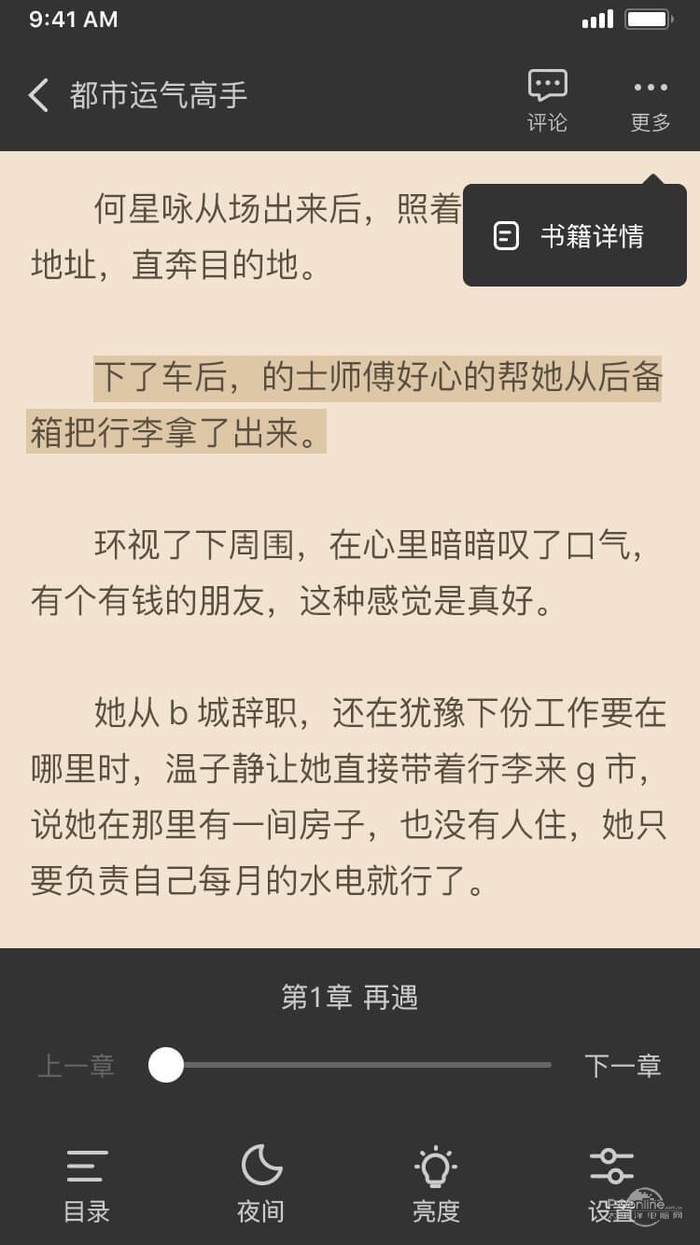Go back from 都市运气高手
This screenshot has height=1245, width=700.
click(x=38, y=96)
